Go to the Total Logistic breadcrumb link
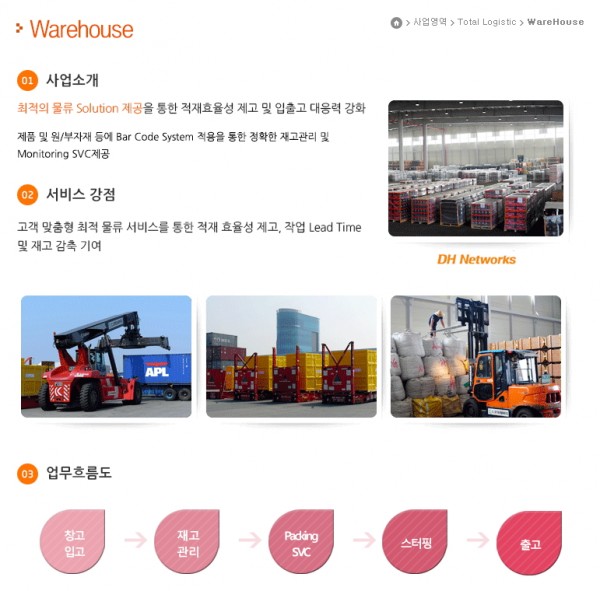Screen dimensions: 600x591 (x=487, y=22)
